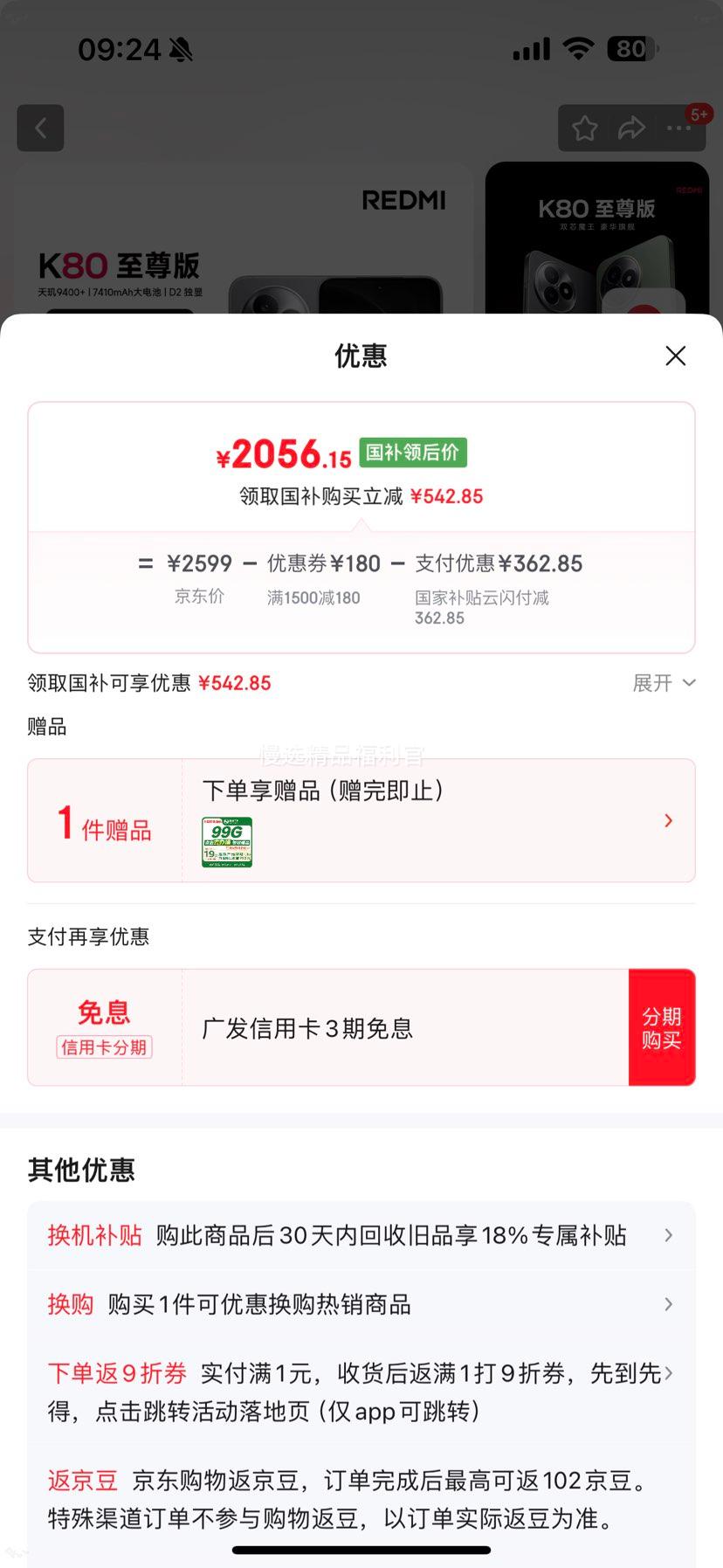Open the 1件赠品 gift details chevron

pyautogui.click(x=668, y=820)
